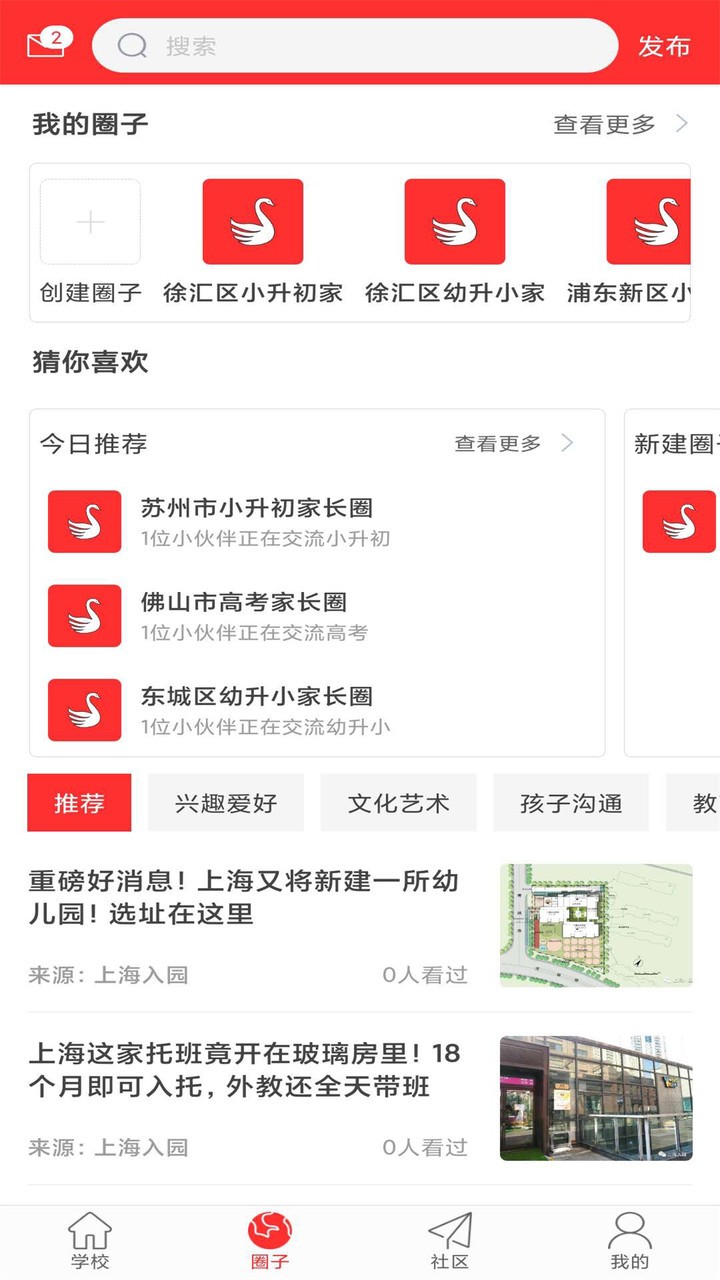This screenshot has width=720, height=1280.
Task: Create a new circle via 创建圈子
Action: pos(90,221)
